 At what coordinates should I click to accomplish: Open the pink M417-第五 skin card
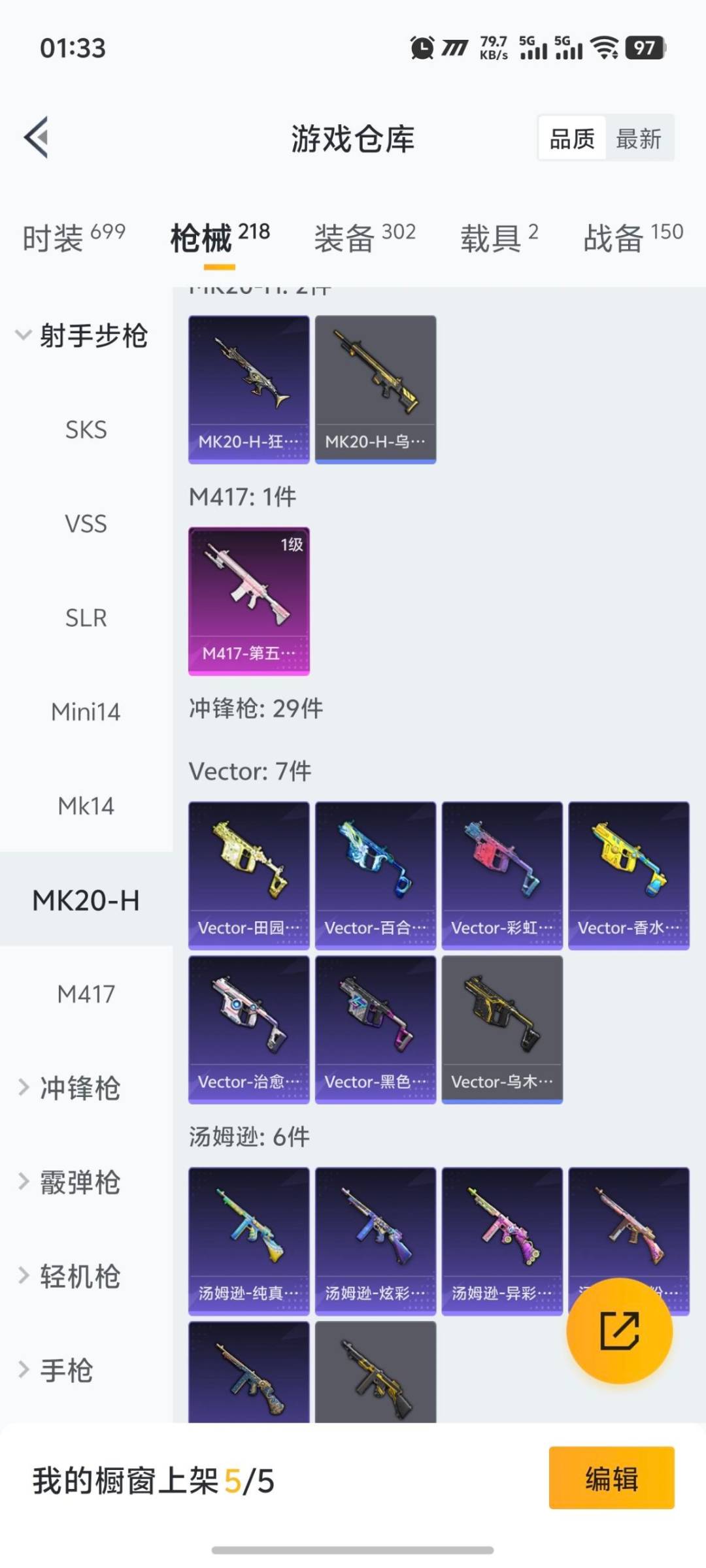pyautogui.click(x=248, y=601)
